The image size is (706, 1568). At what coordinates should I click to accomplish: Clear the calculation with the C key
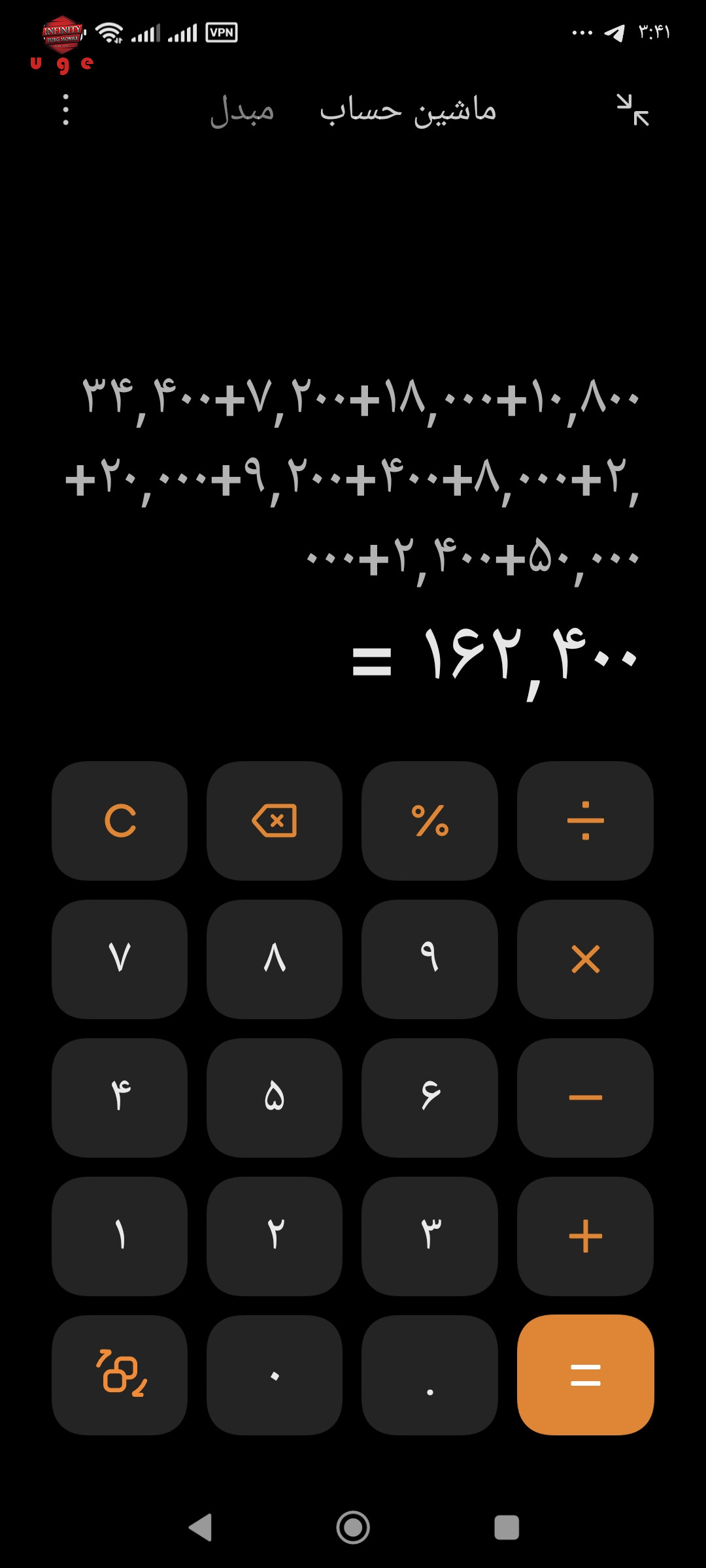[120, 821]
